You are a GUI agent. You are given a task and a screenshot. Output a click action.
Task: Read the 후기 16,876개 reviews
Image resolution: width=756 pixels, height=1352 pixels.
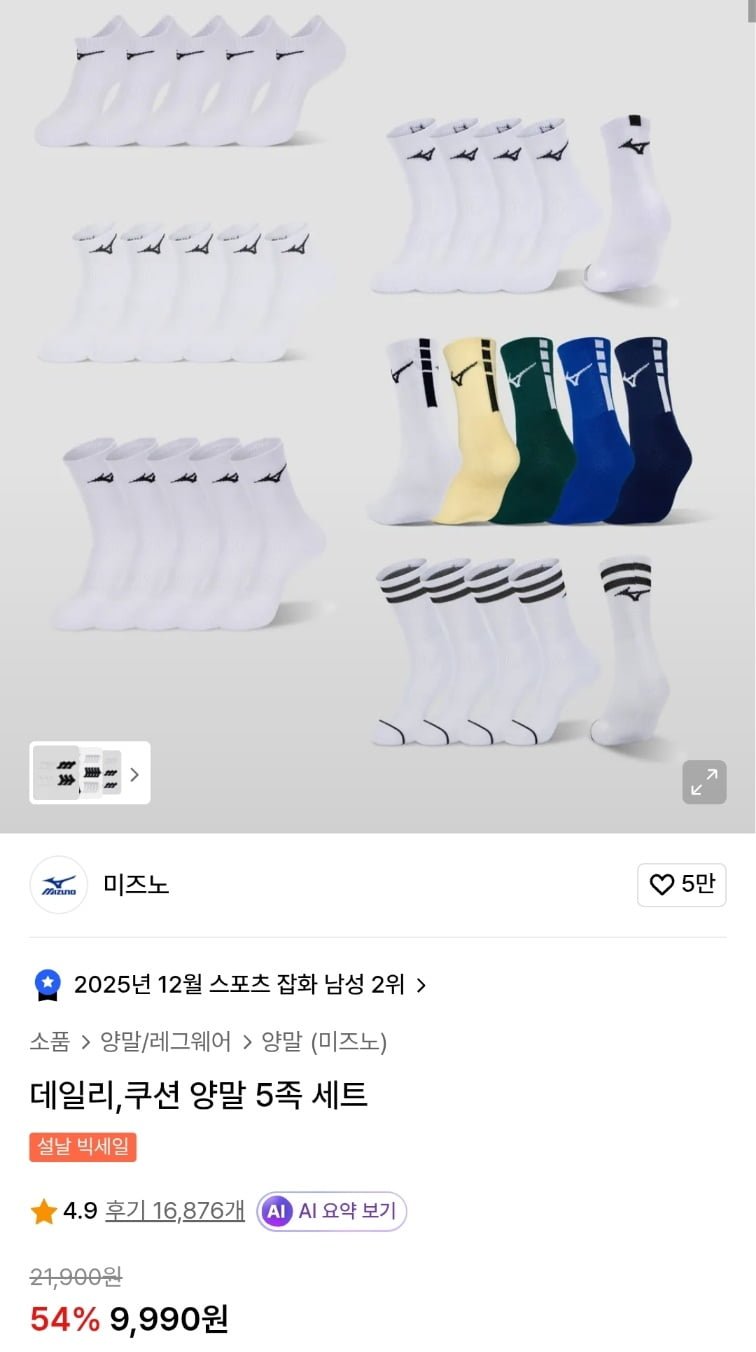coord(175,1211)
